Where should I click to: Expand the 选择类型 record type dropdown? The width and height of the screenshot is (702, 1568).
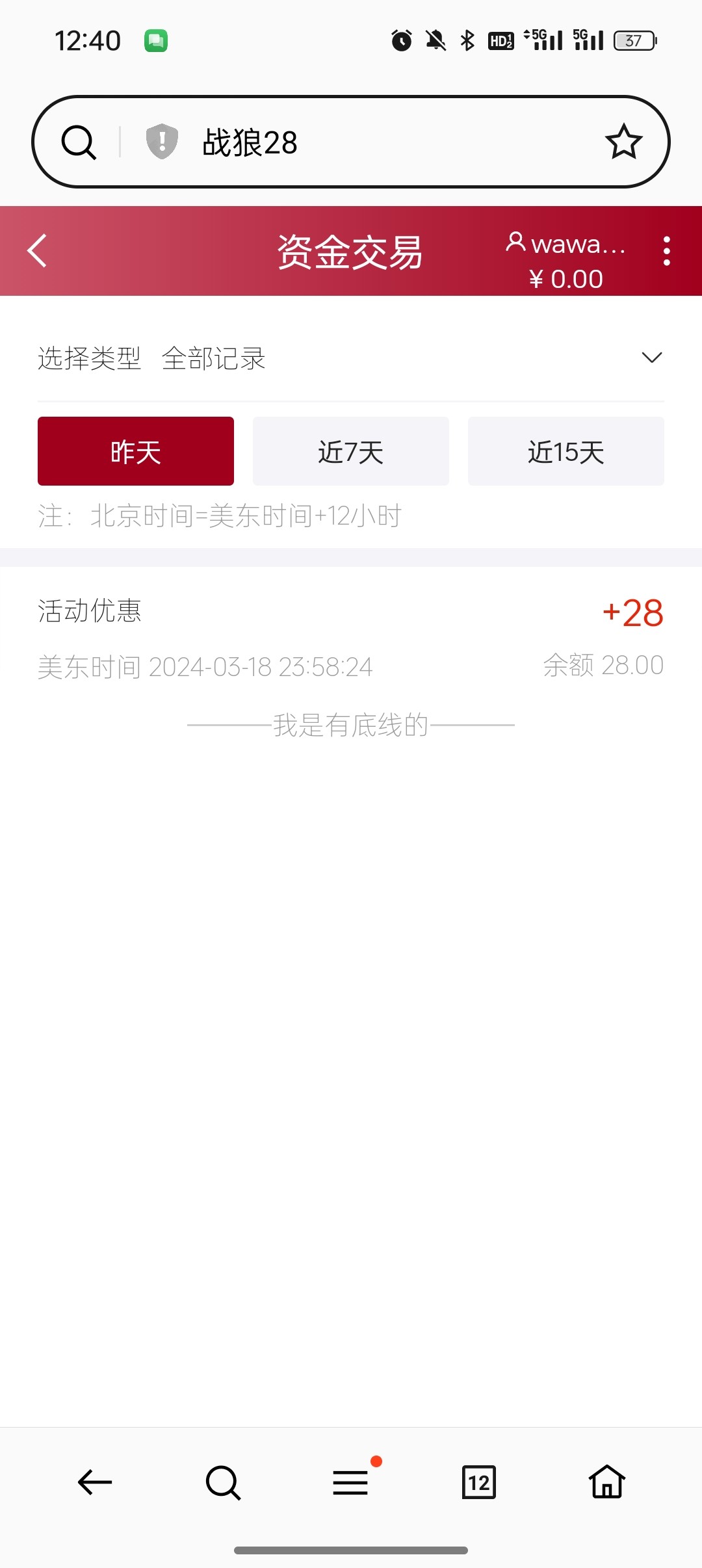coord(651,358)
